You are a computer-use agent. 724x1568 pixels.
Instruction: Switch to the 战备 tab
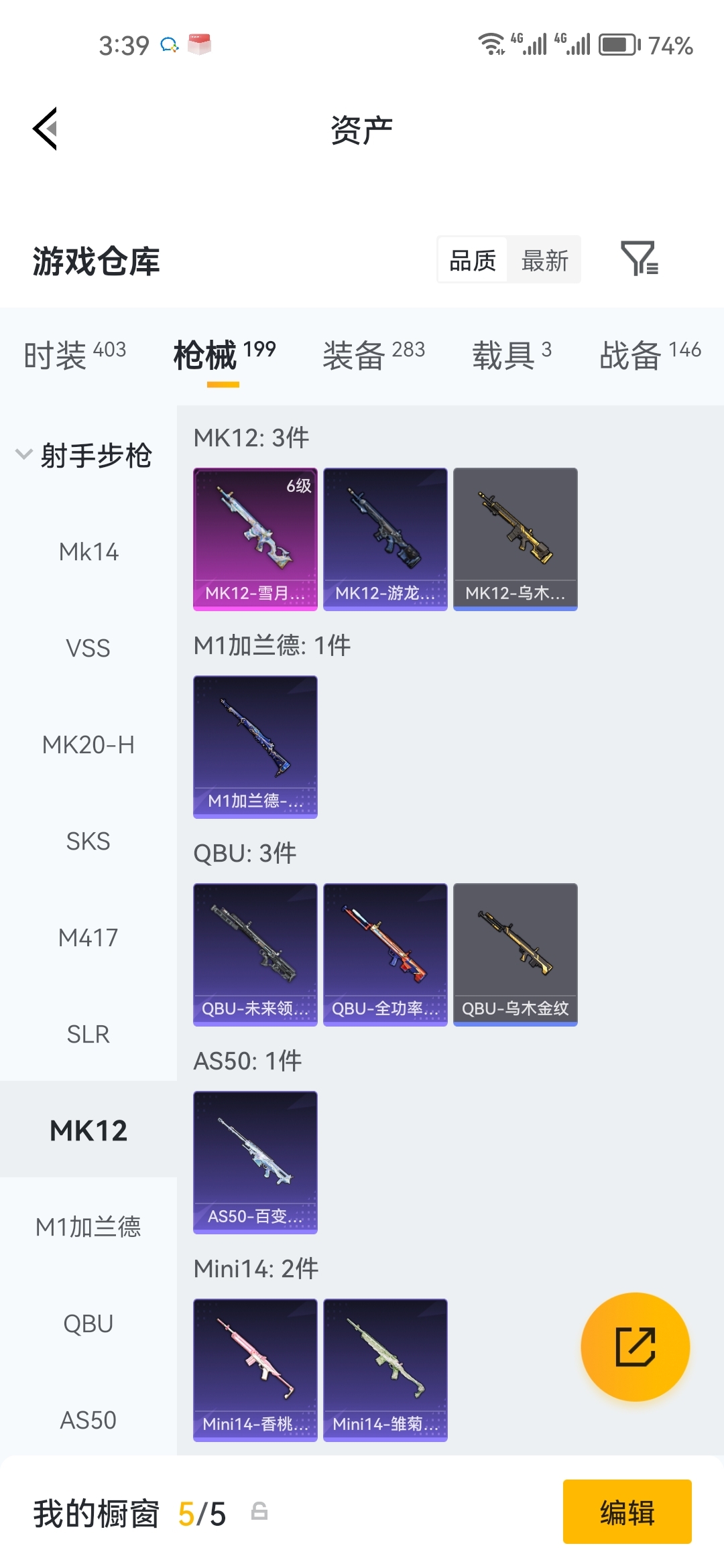click(650, 354)
